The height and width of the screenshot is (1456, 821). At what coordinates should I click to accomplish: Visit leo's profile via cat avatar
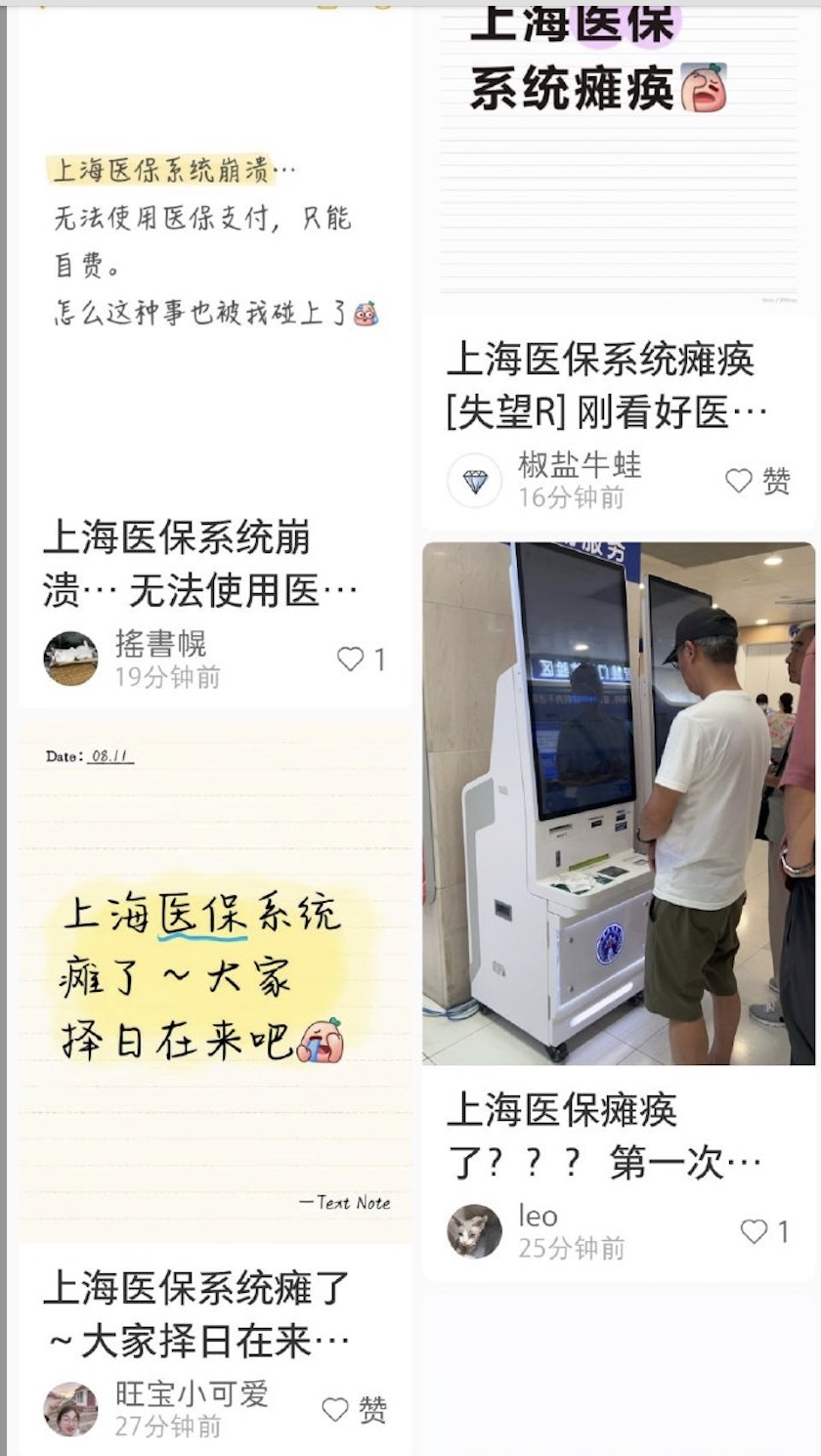[474, 1231]
